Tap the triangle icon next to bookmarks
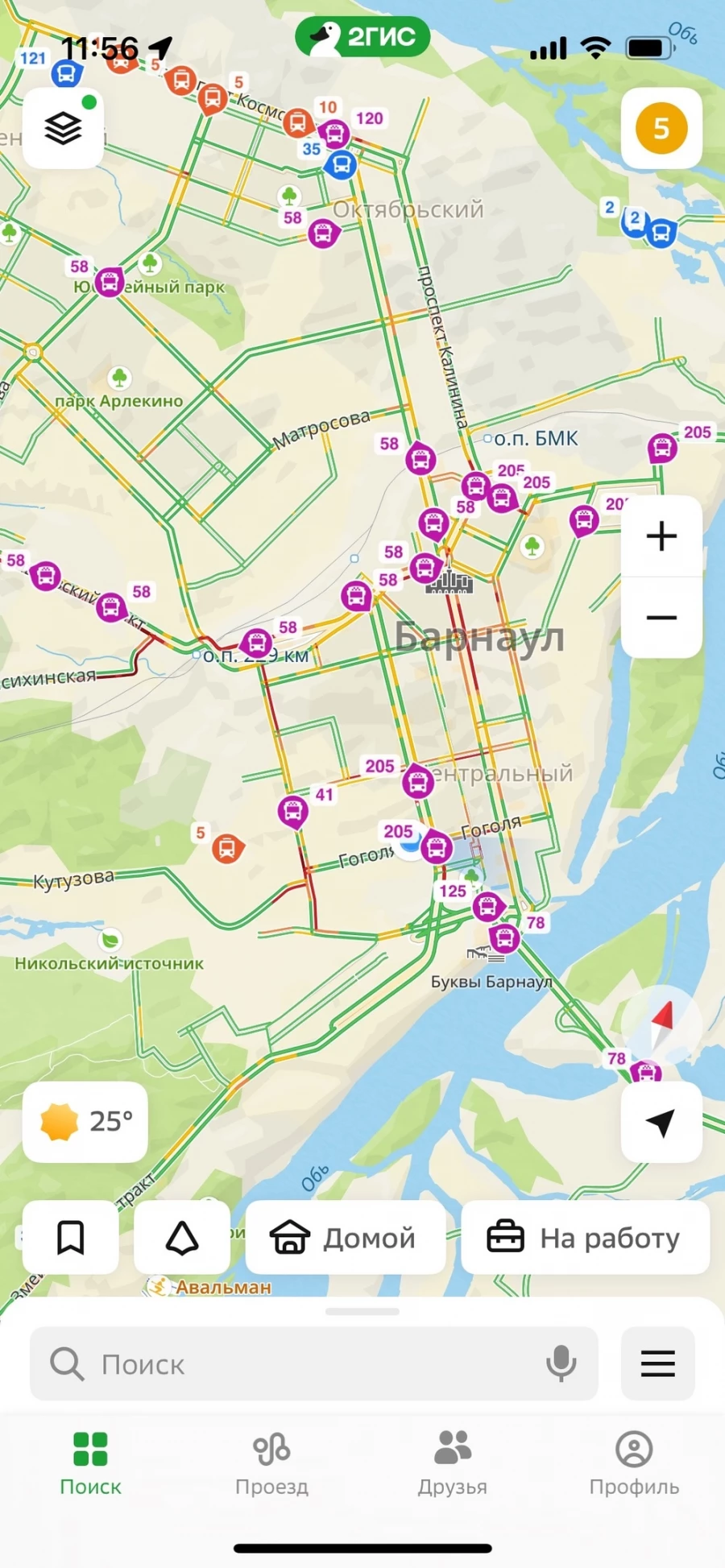The image size is (725, 1568). coord(182,1238)
